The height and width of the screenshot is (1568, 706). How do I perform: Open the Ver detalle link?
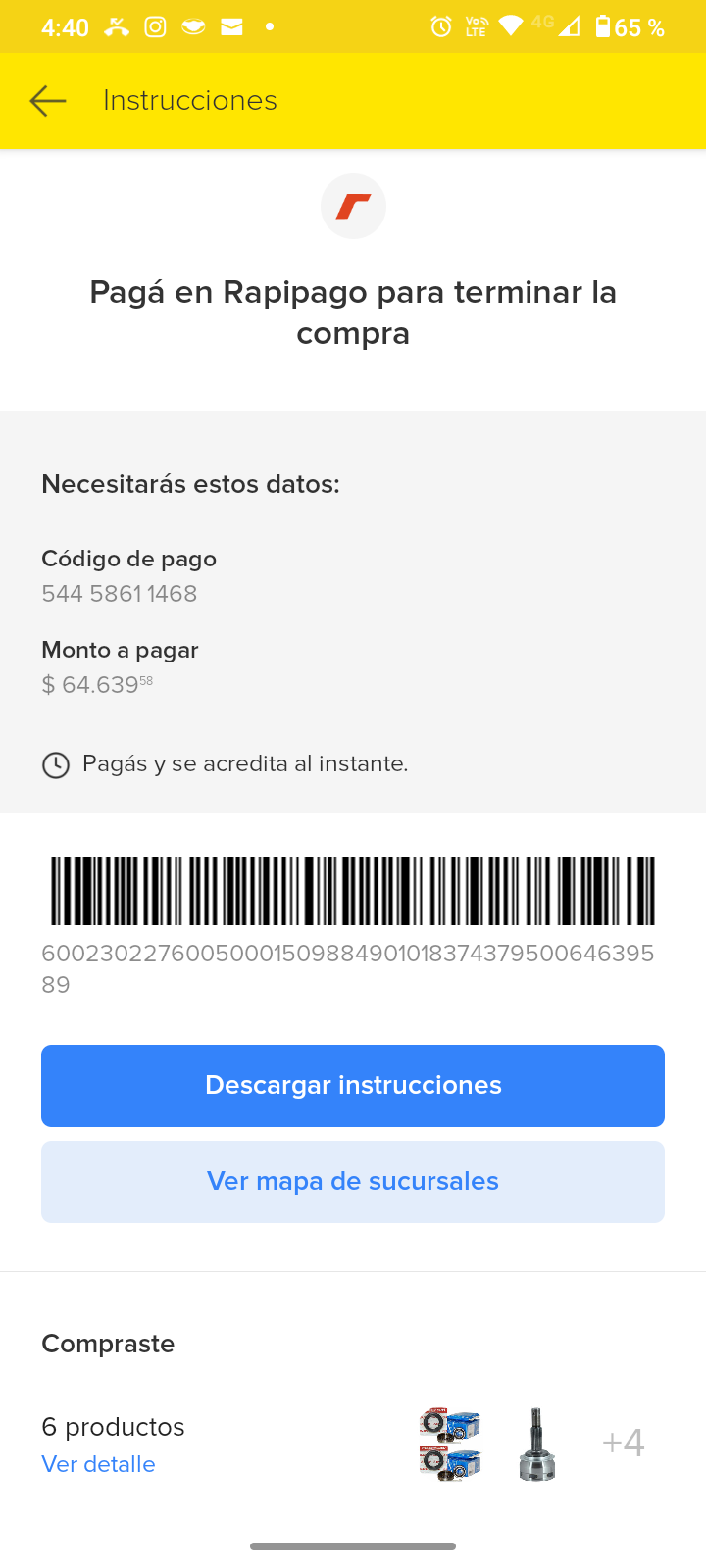98,1464
